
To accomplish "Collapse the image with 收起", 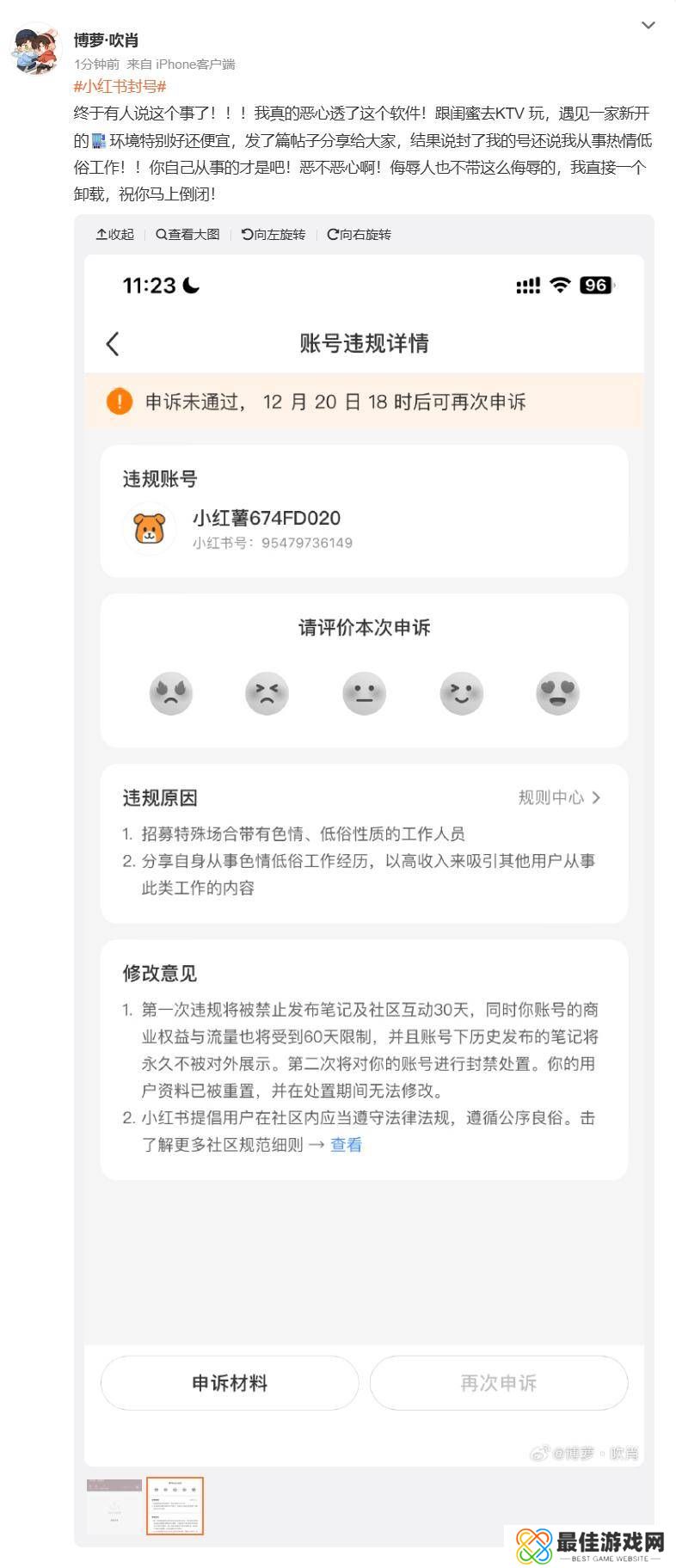I will coord(115,235).
